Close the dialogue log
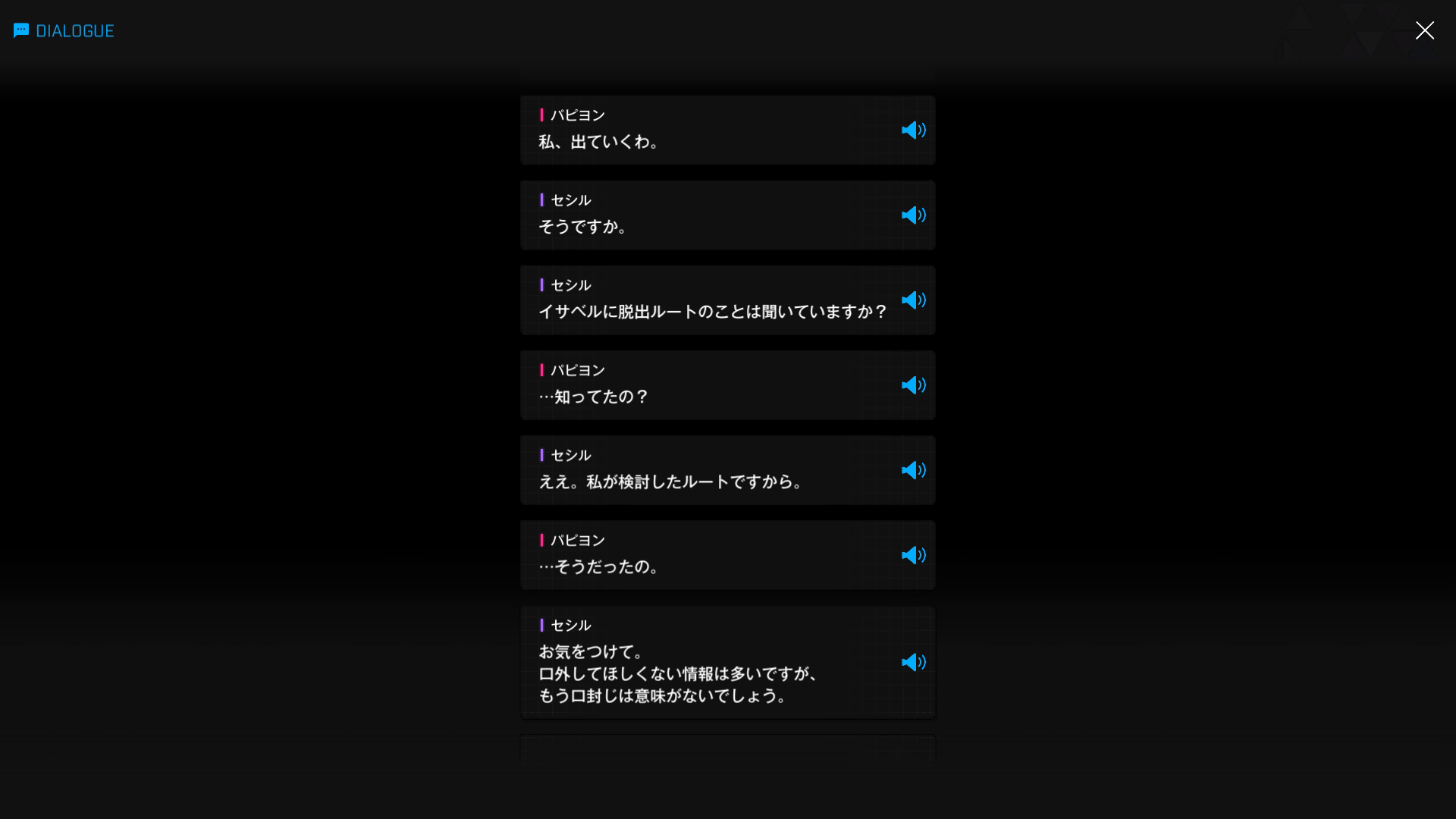The image size is (1456, 819). click(x=1424, y=30)
